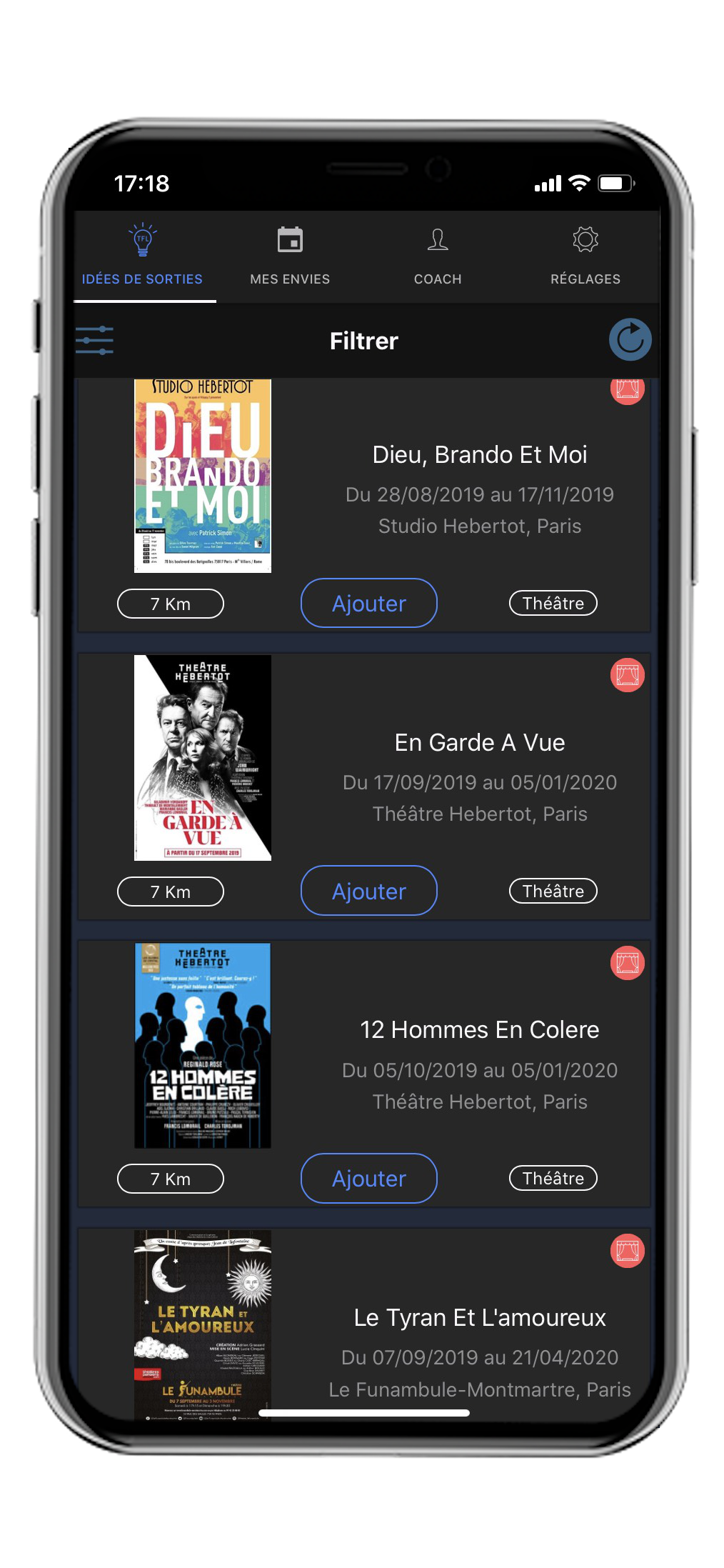
Task: Open the 12 Hommes En Colere card
Action: (x=480, y=1030)
